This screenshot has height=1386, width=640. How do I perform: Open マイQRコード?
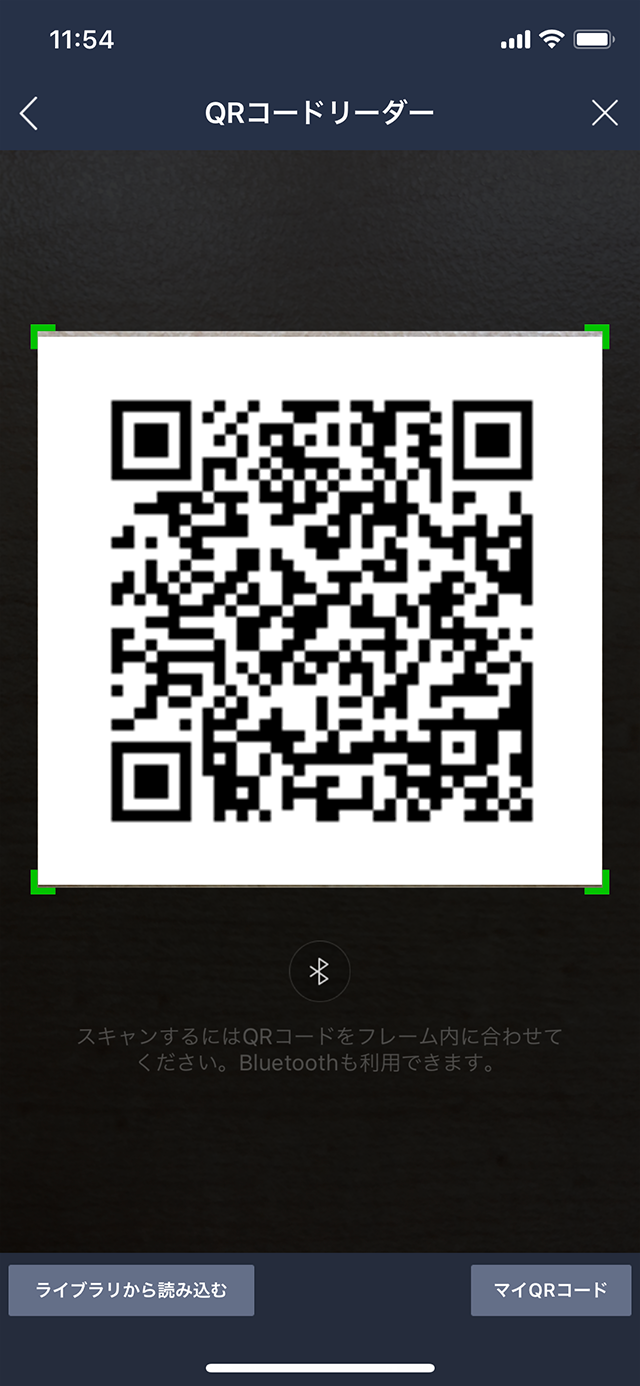click(551, 1290)
